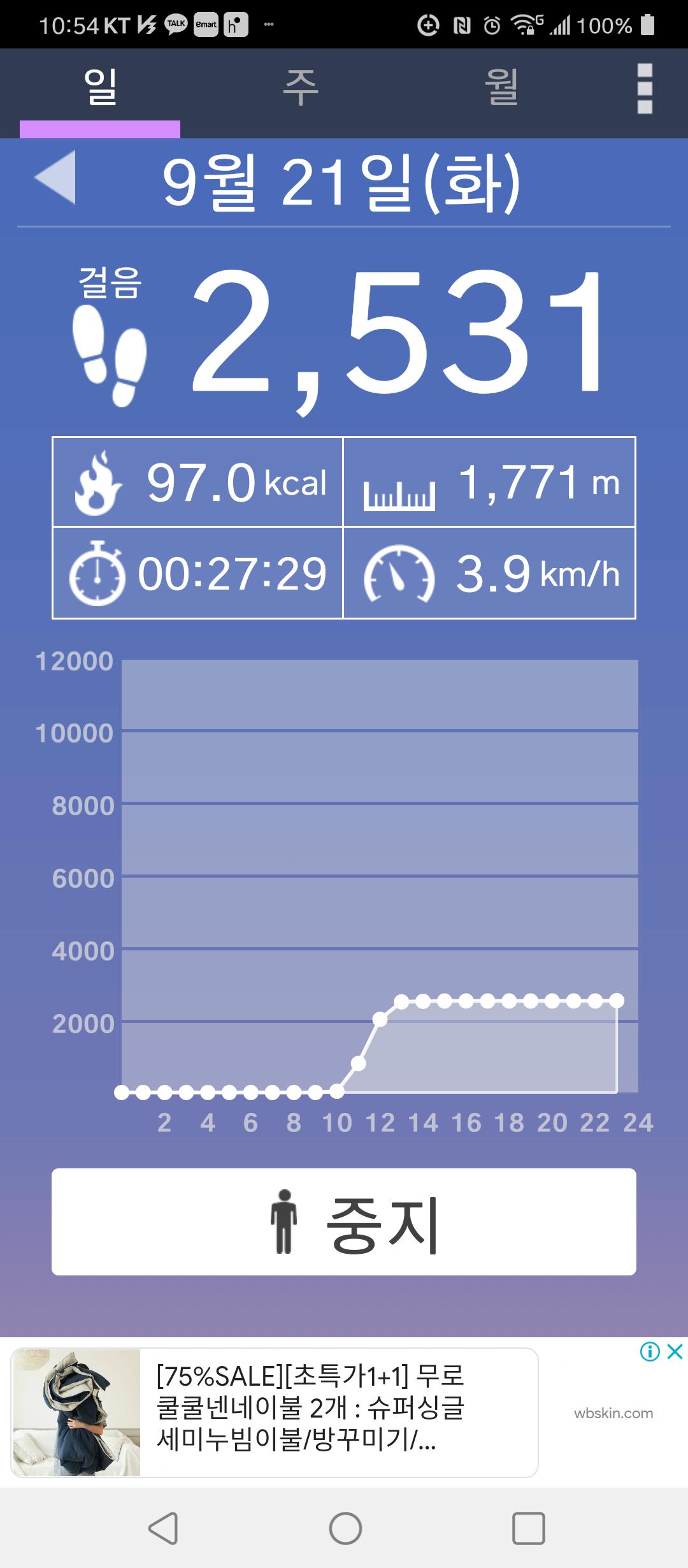Switch to the 월 (month) tab
Screen dimensions: 688x1568
[501, 89]
